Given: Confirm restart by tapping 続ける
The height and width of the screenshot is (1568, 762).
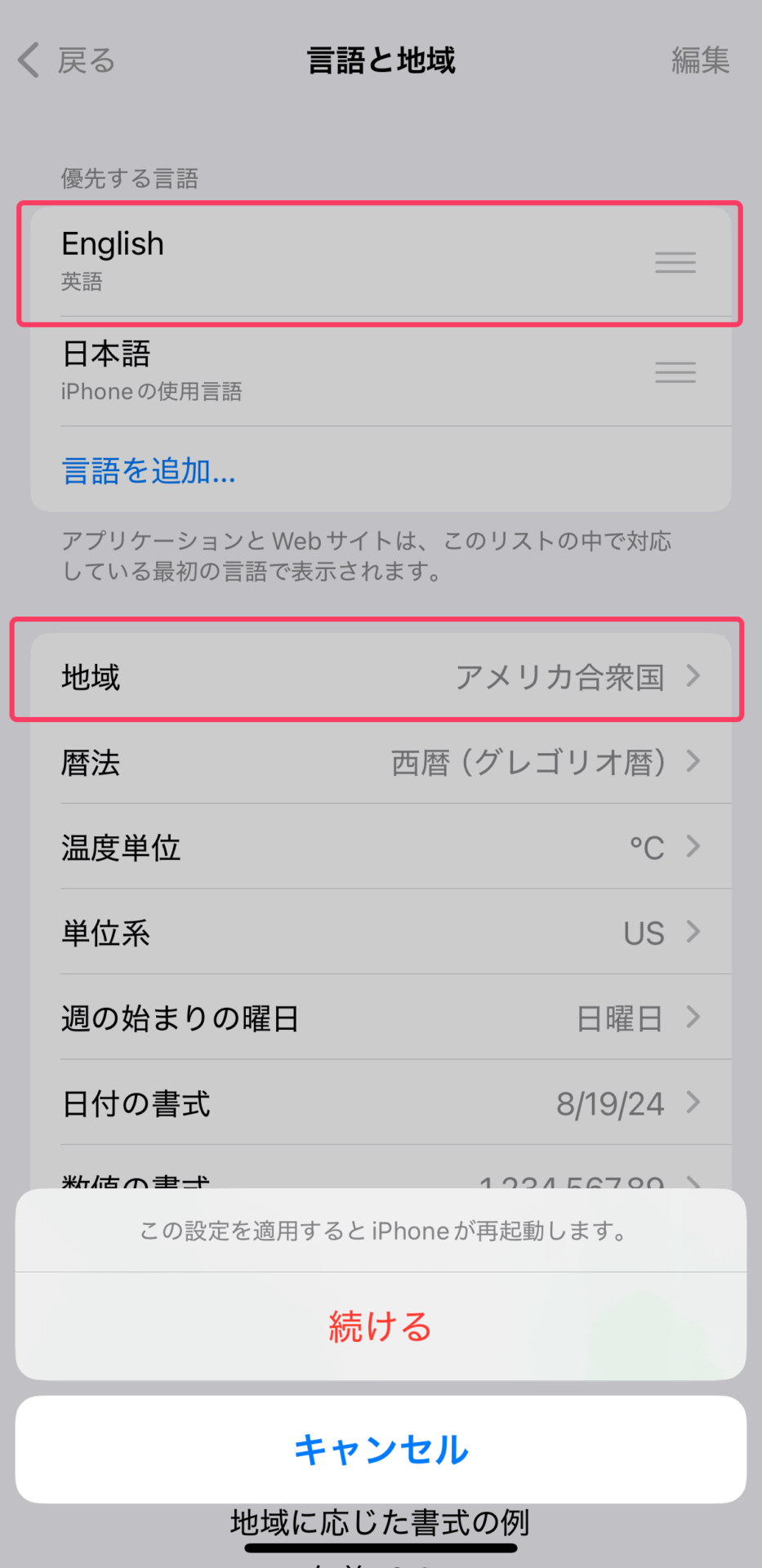Looking at the screenshot, I should (x=381, y=1326).
